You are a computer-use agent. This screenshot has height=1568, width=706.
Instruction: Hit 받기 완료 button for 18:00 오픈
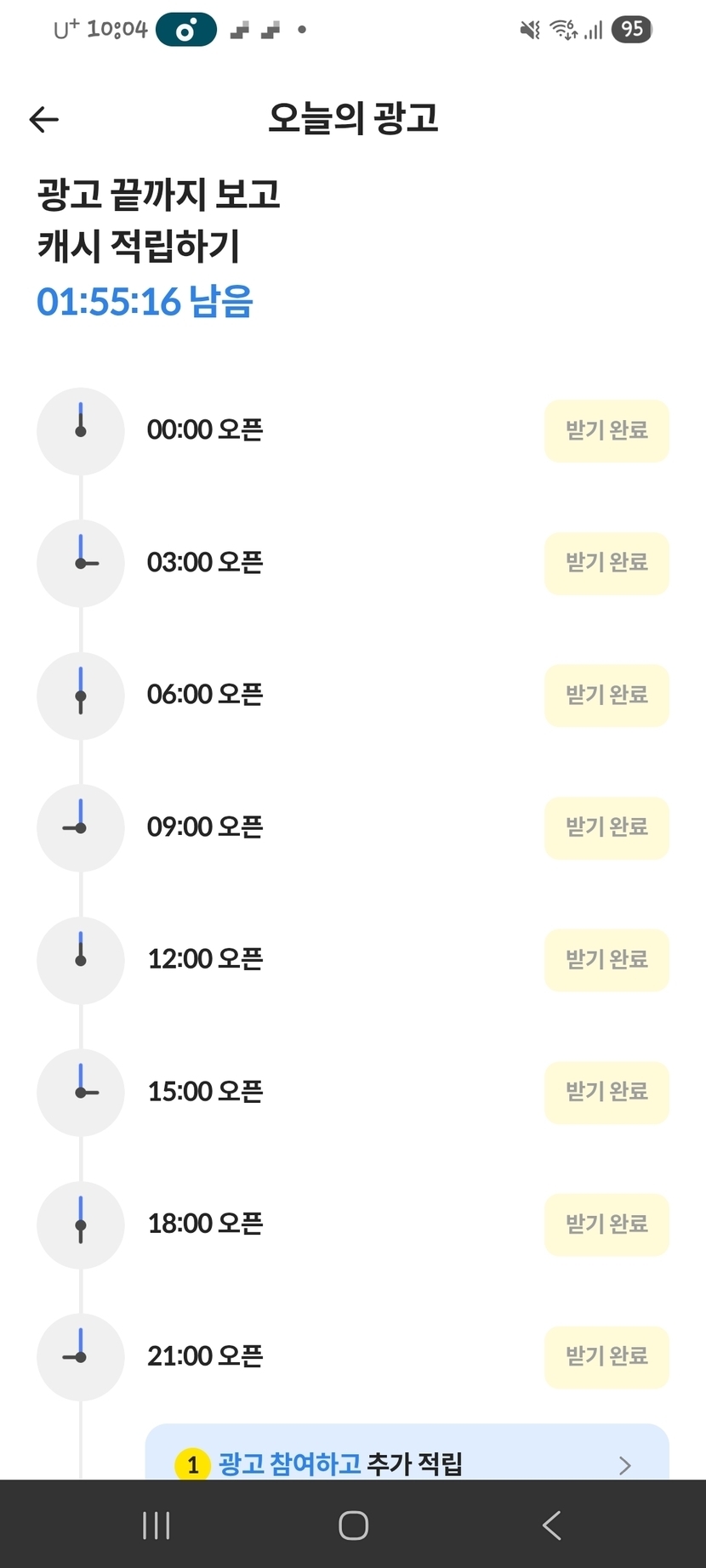click(606, 1224)
